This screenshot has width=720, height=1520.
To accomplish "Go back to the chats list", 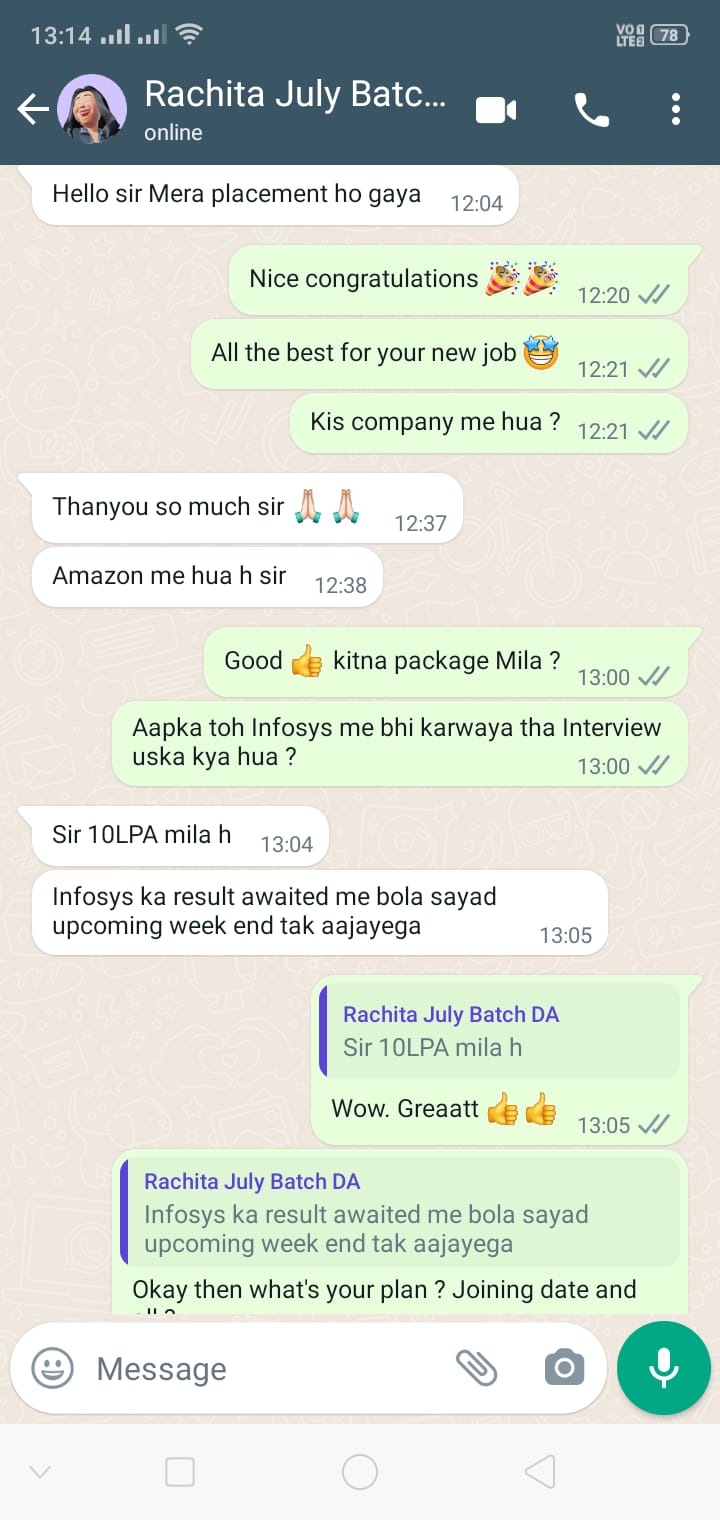I will [32, 109].
